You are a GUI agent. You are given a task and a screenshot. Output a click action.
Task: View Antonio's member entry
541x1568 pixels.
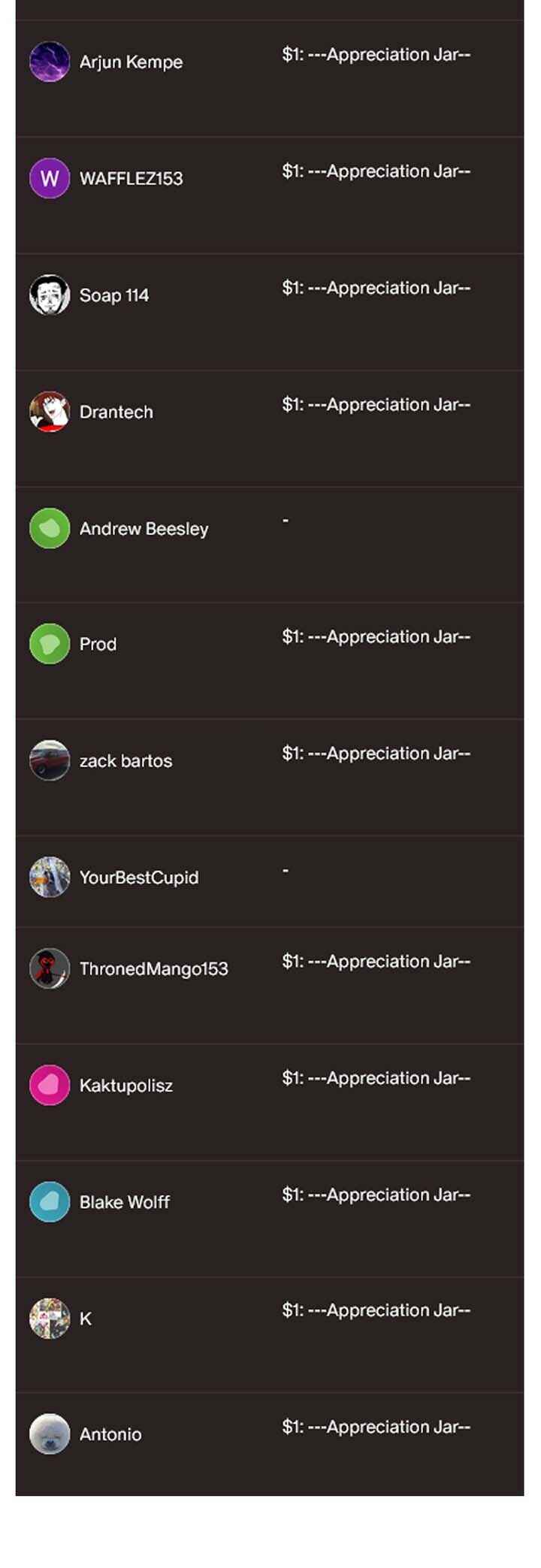tap(110, 1434)
